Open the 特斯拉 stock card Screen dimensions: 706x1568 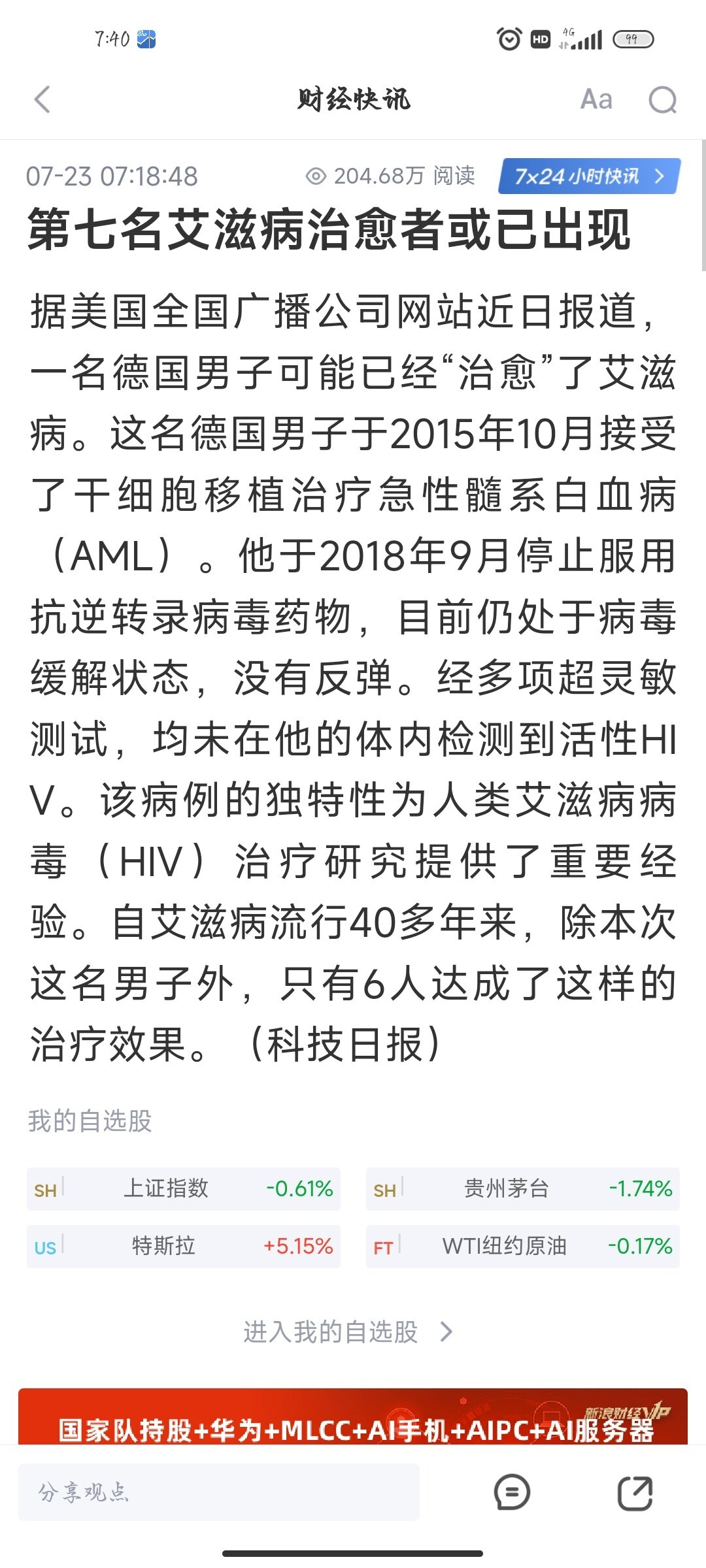click(x=184, y=1246)
